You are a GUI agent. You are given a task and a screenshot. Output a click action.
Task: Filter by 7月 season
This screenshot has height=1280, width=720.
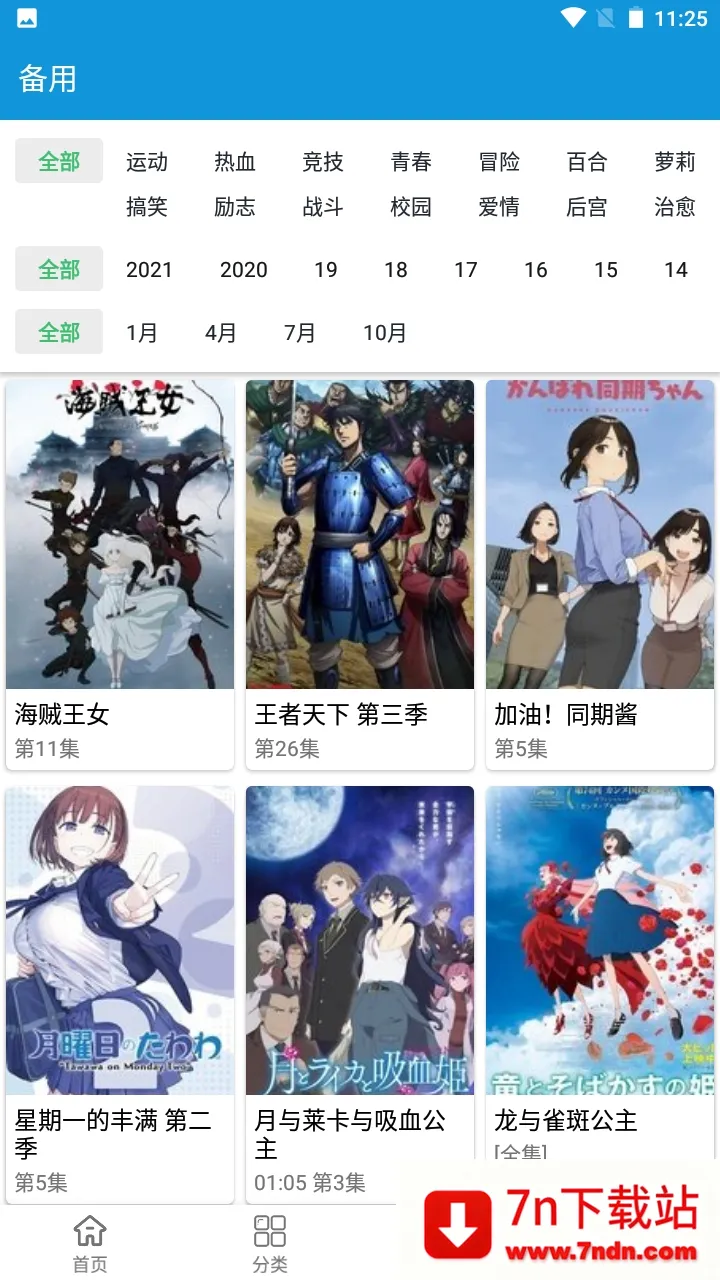[x=300, y=333]
